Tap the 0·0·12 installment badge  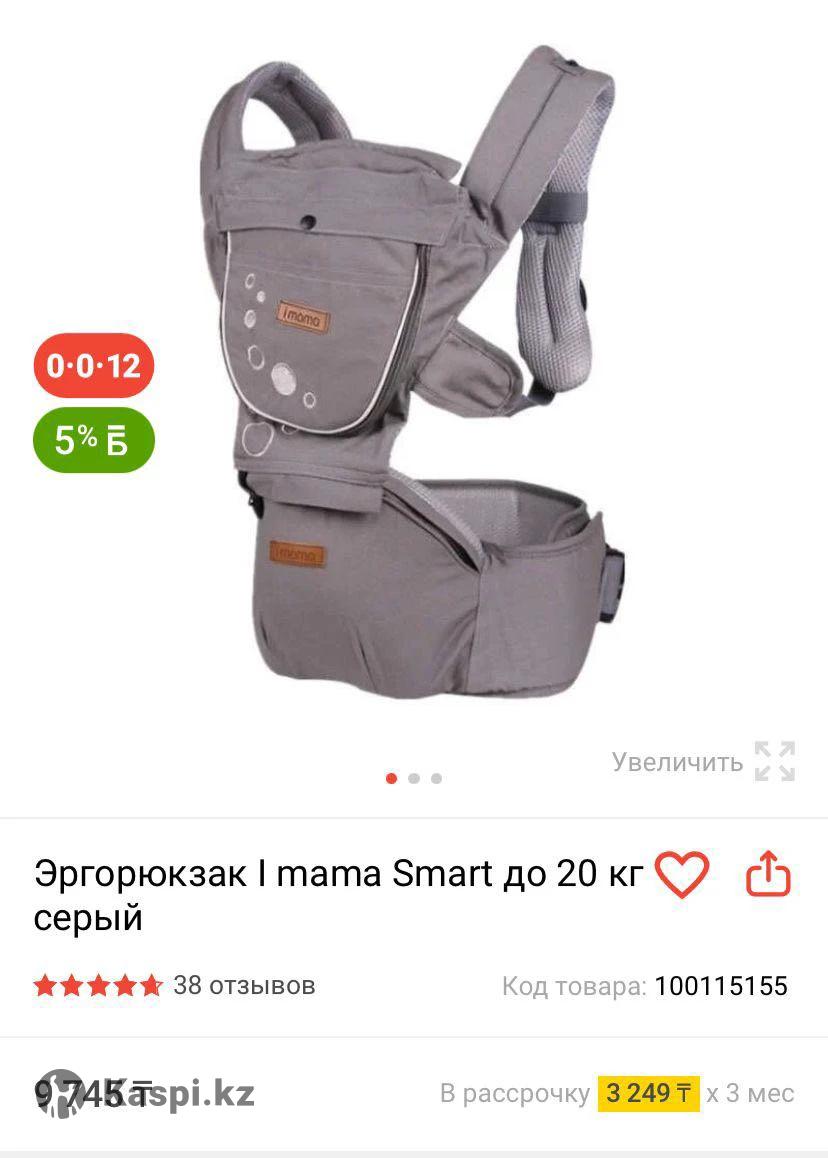94,365
